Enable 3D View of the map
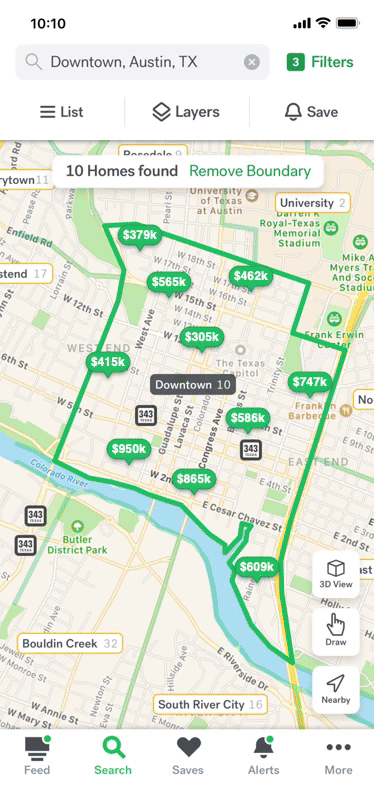 click(336, 574)
